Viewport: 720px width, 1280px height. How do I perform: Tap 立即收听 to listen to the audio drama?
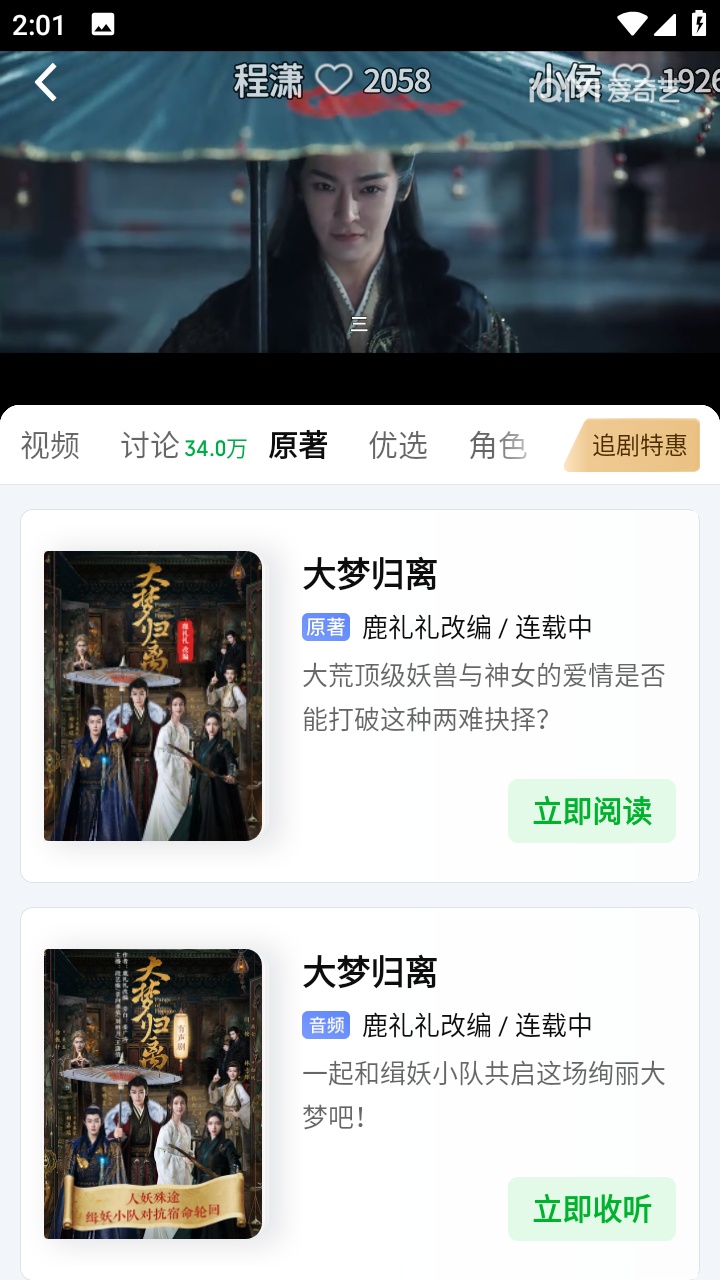592,1209
